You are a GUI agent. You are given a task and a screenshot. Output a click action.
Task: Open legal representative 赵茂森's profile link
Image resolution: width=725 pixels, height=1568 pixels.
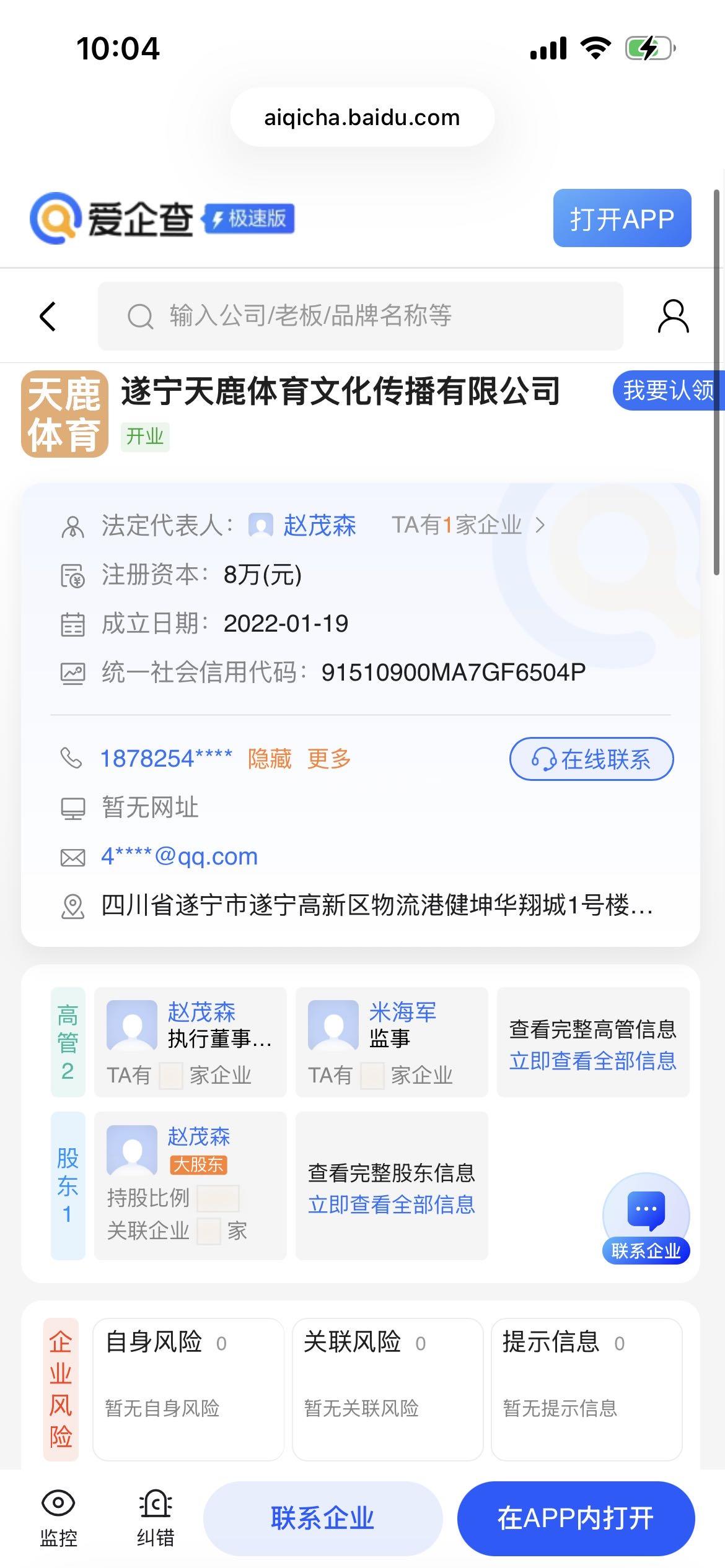click(x=319, y=526)
